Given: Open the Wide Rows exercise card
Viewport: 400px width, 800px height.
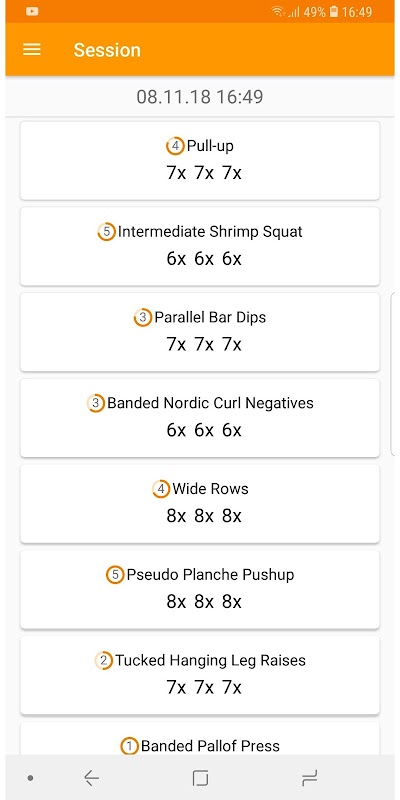Looking at the screenshot, I should pos(200,504).
